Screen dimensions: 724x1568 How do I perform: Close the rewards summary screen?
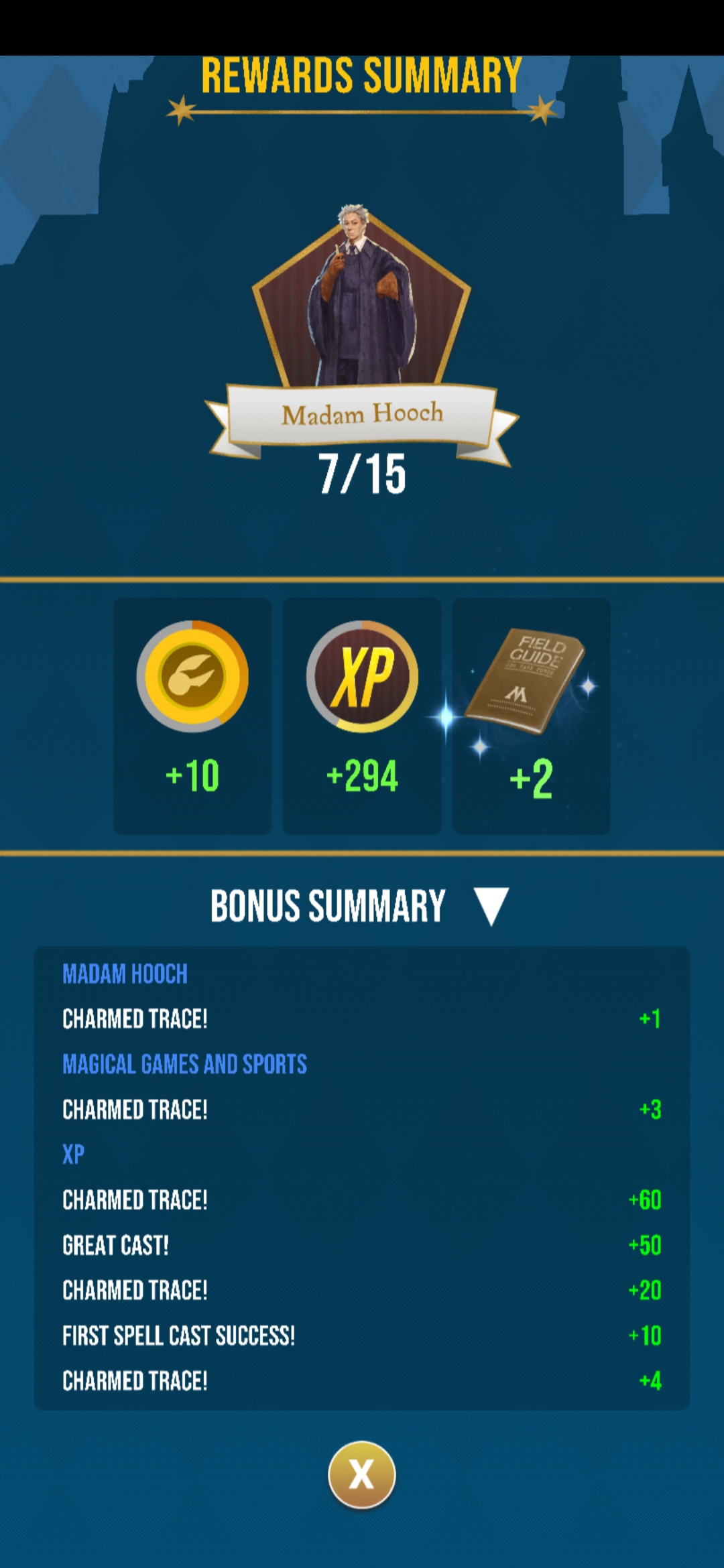coord(361,1475)
